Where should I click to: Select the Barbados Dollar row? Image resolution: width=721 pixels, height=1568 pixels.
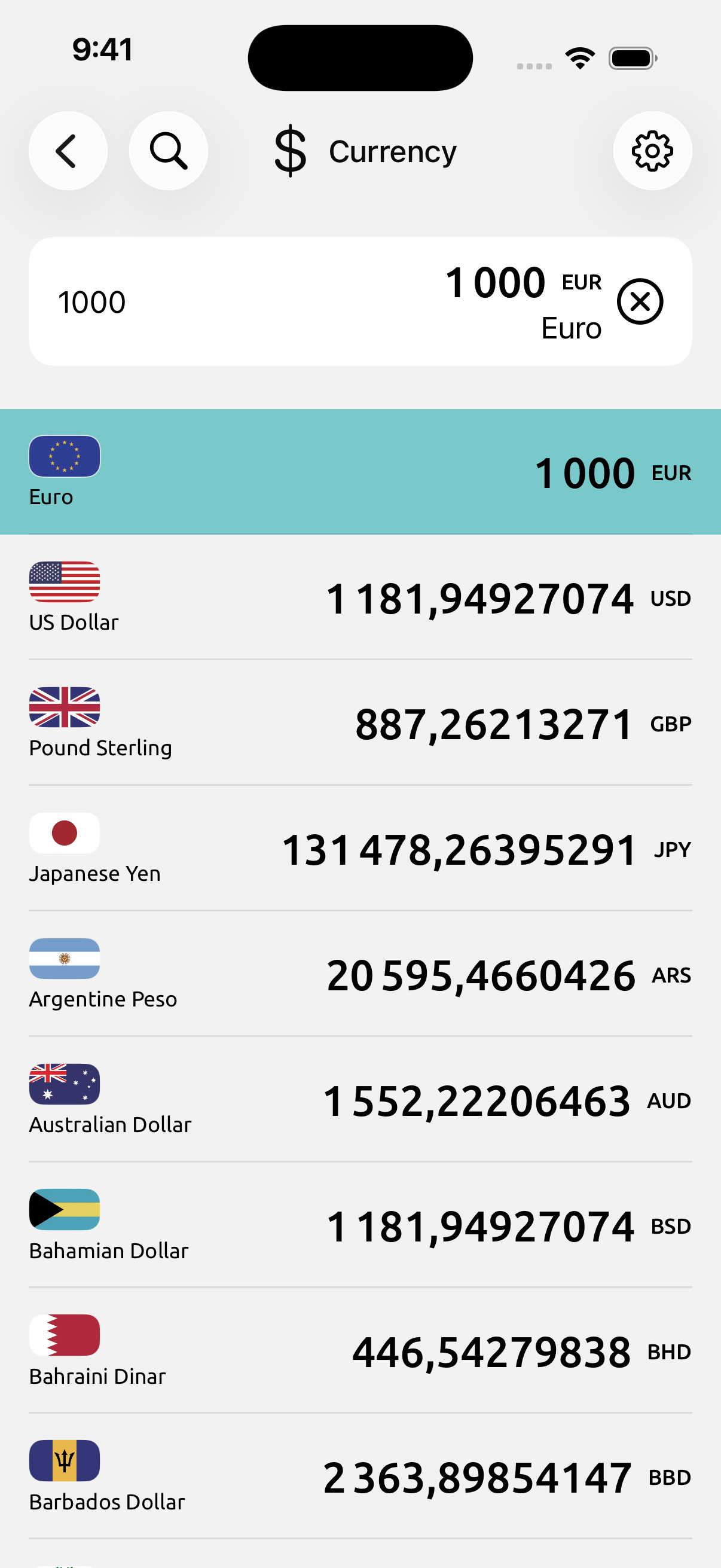[x=360, y=1476]
